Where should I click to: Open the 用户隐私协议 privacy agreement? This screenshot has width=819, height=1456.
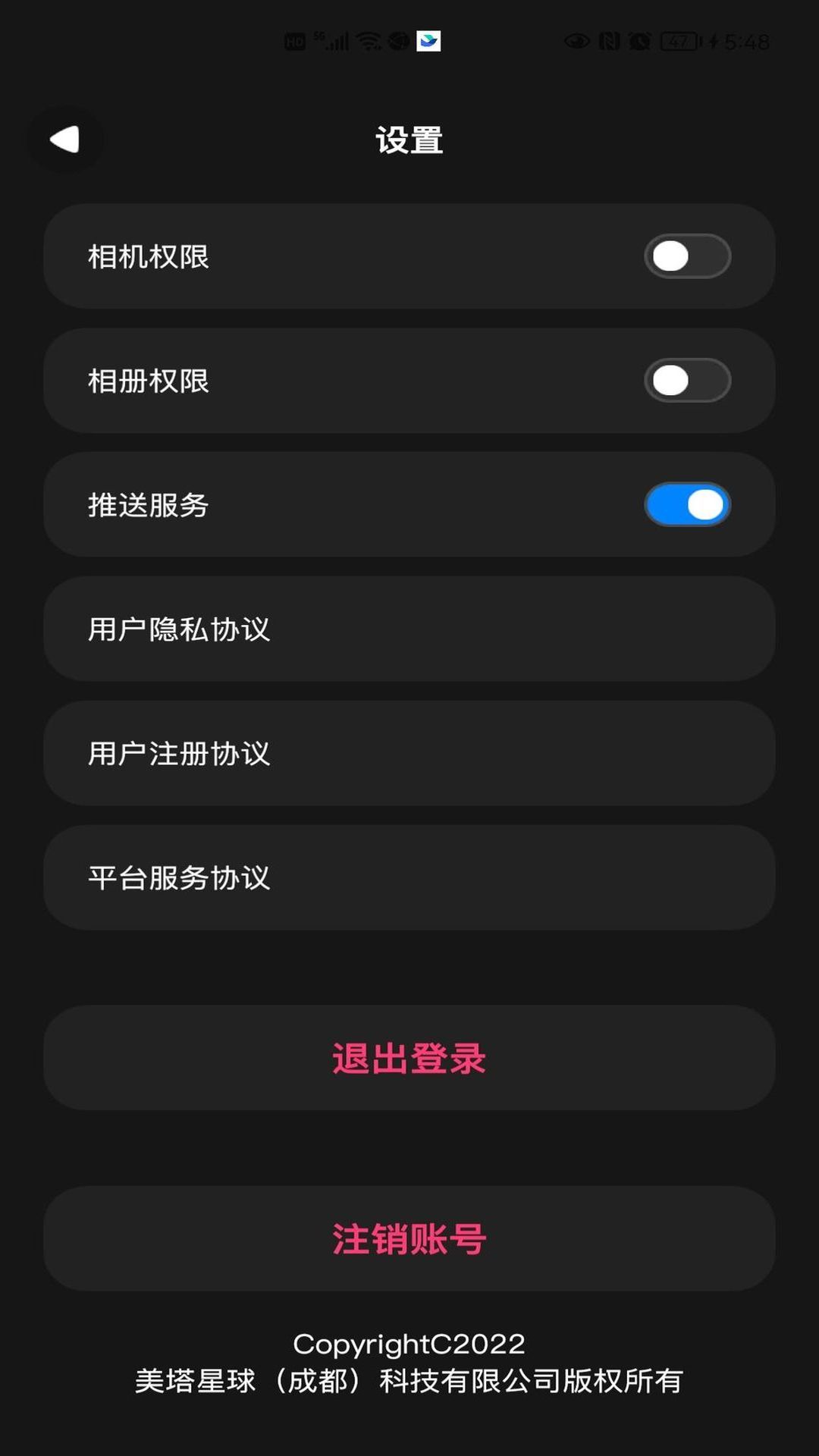coord(409,629)
